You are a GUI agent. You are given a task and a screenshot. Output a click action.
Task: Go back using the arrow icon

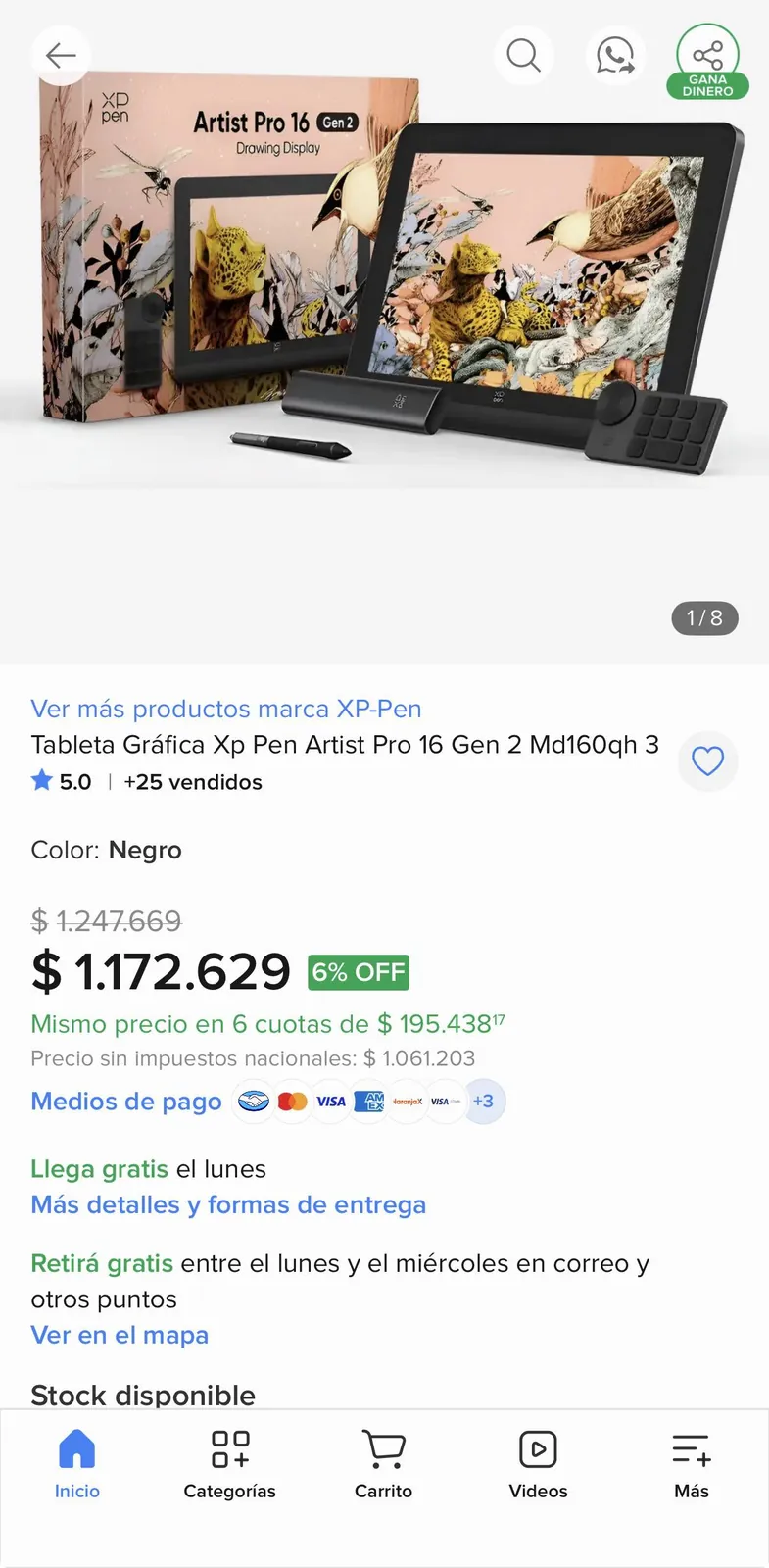[61, 55]
